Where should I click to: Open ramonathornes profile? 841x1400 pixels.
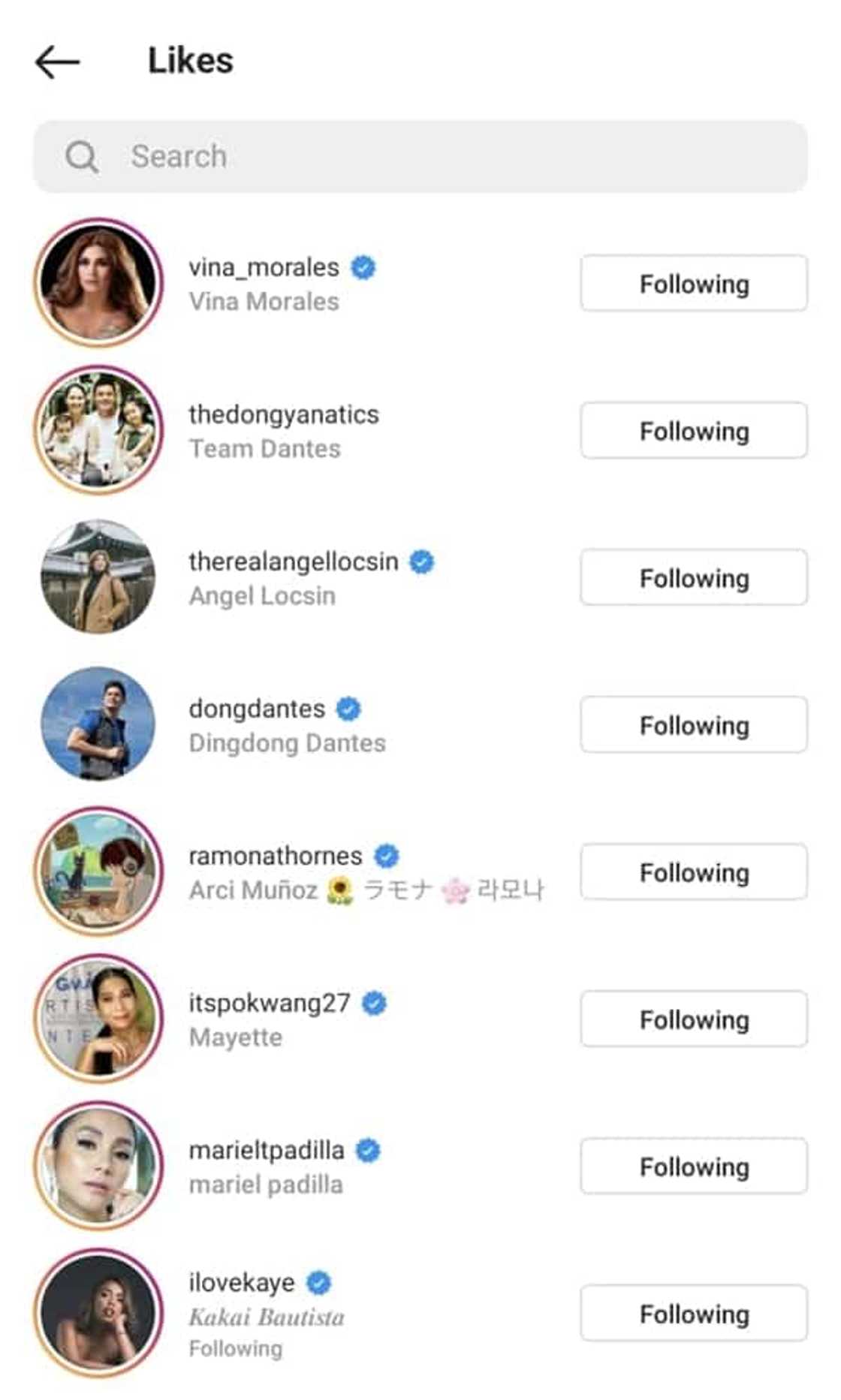[x=275, y=857]
